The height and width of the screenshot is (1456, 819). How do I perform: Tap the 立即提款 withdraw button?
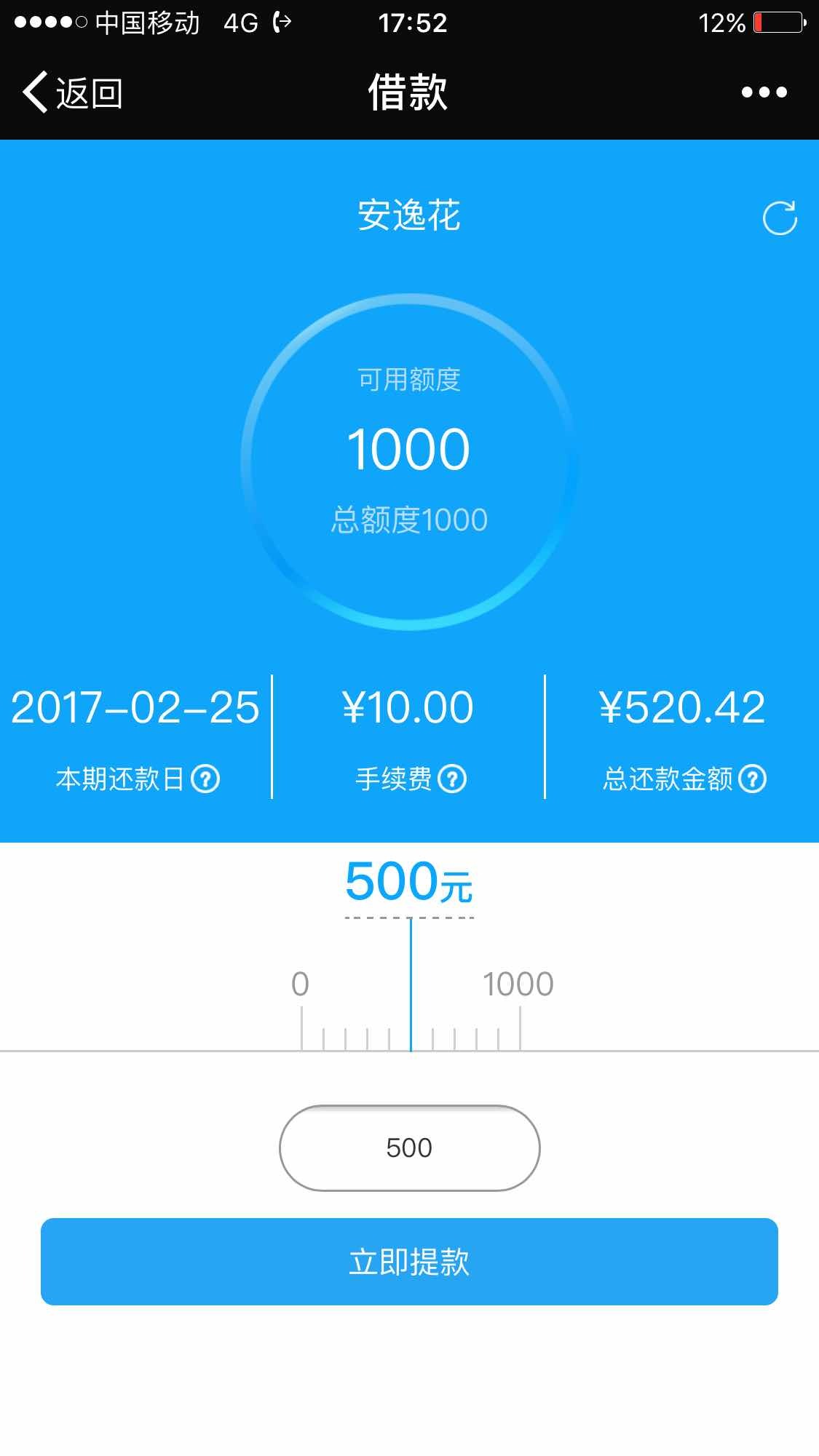[x=409, y=1261]
